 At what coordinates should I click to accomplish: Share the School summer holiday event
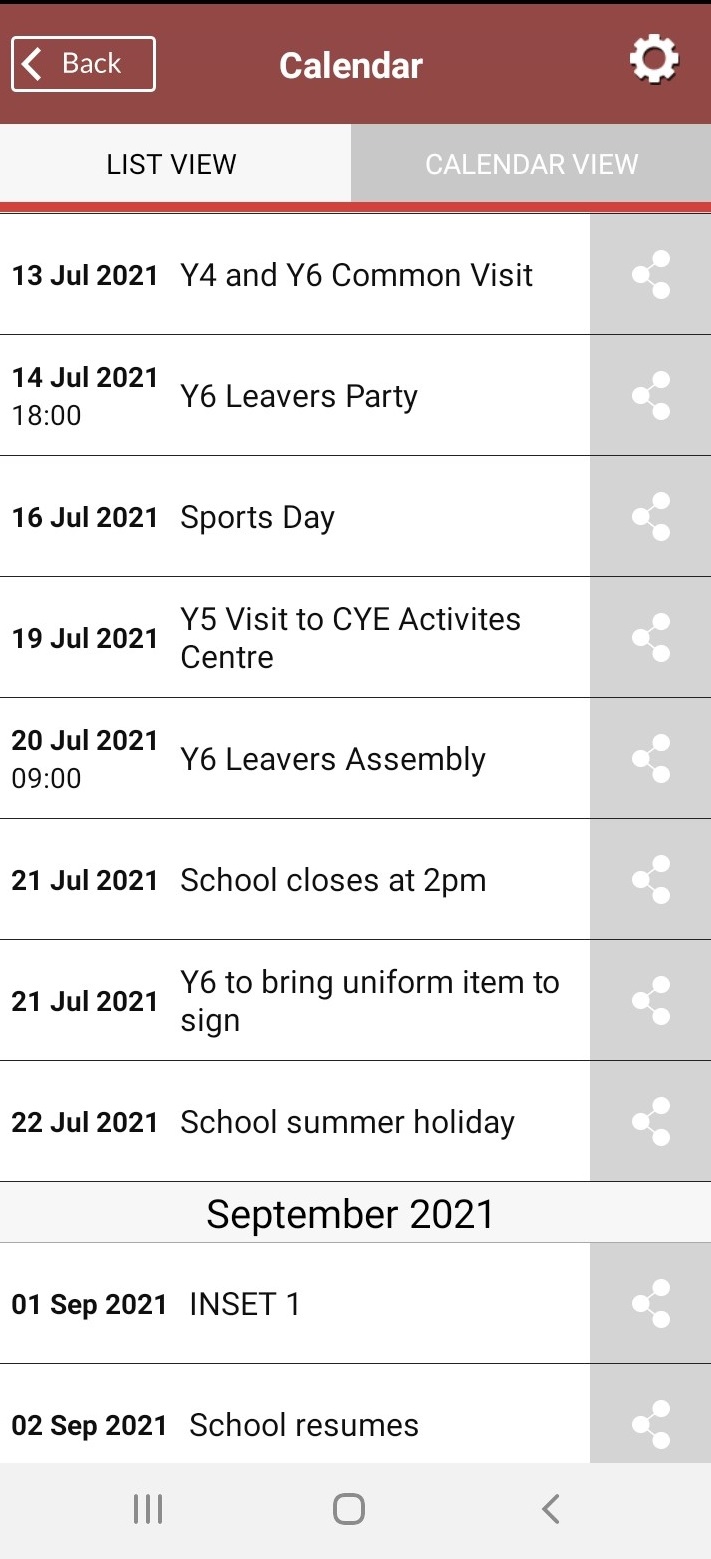click(650, 1122)
